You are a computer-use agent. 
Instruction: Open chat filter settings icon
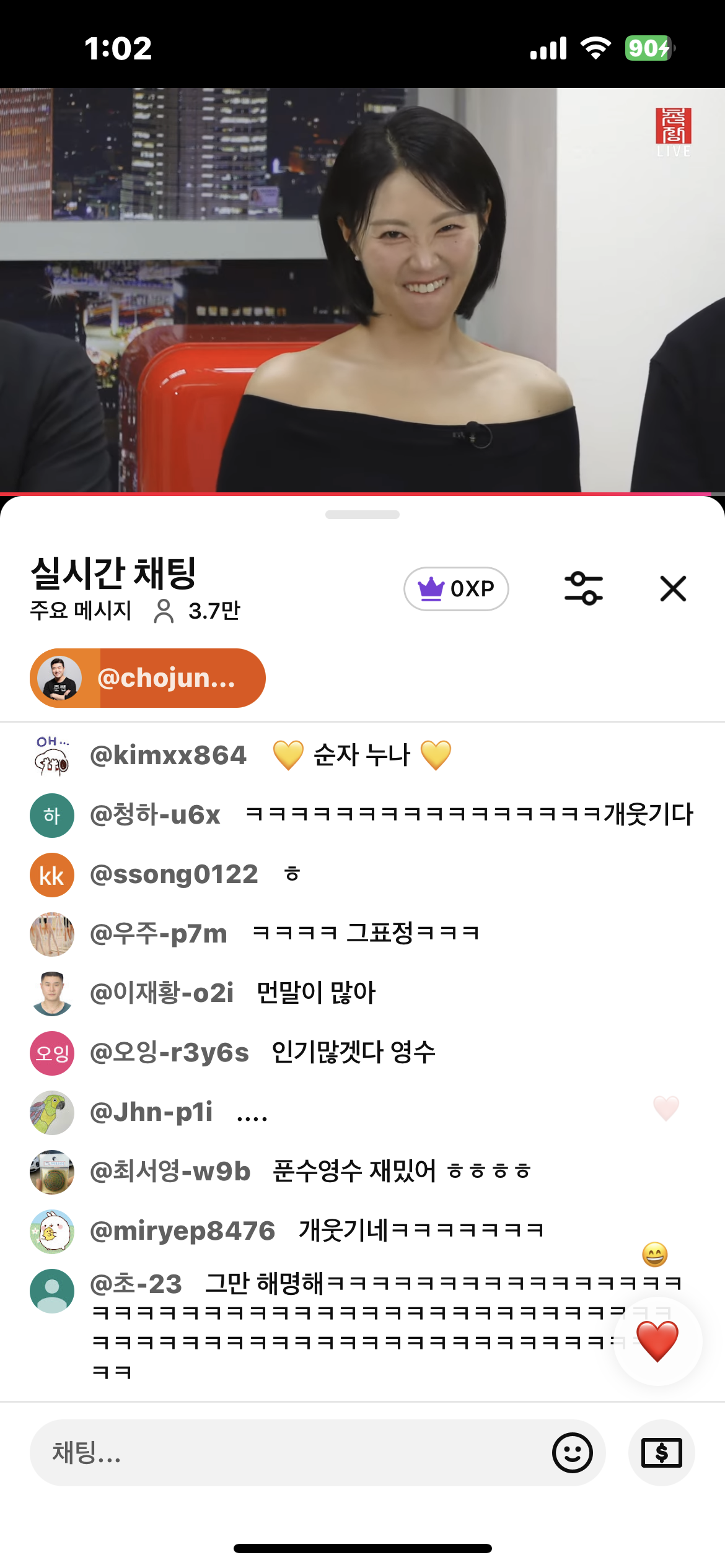click(584, 588)
